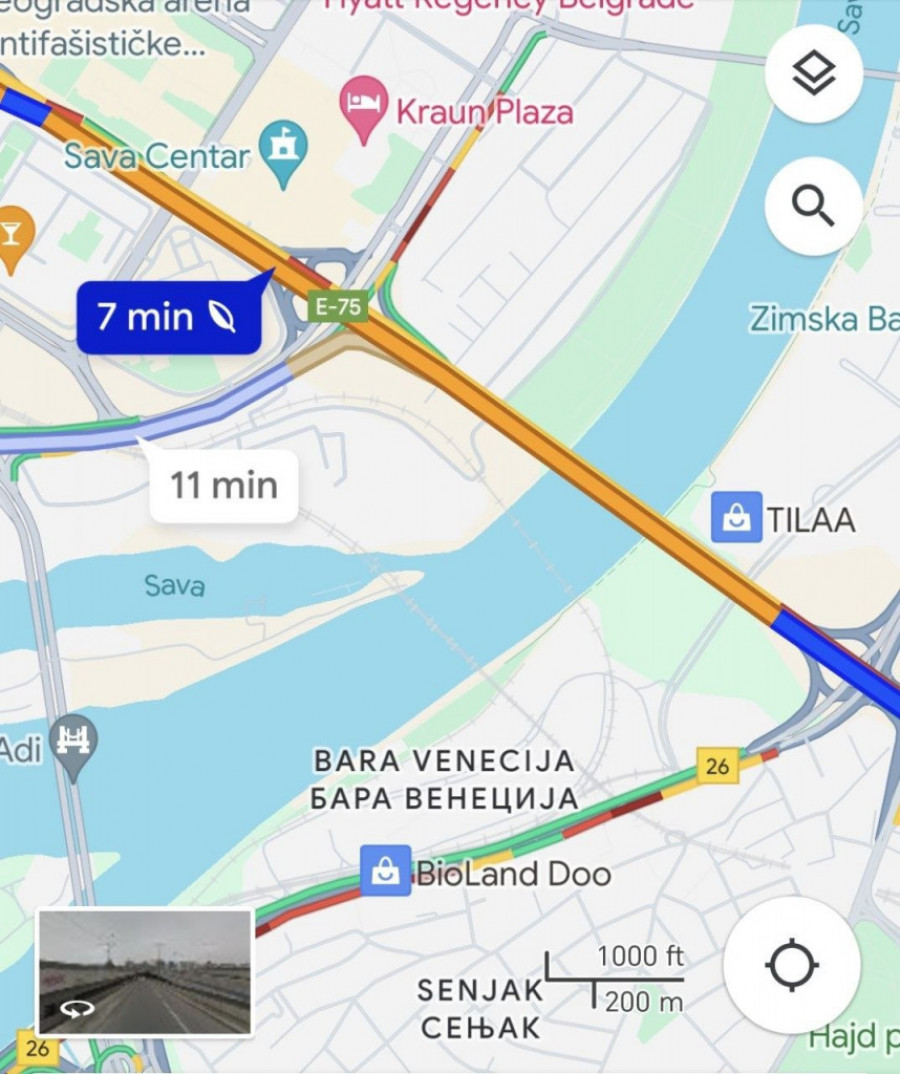Select the BioLand Doo shop pin

pos(386,870)
